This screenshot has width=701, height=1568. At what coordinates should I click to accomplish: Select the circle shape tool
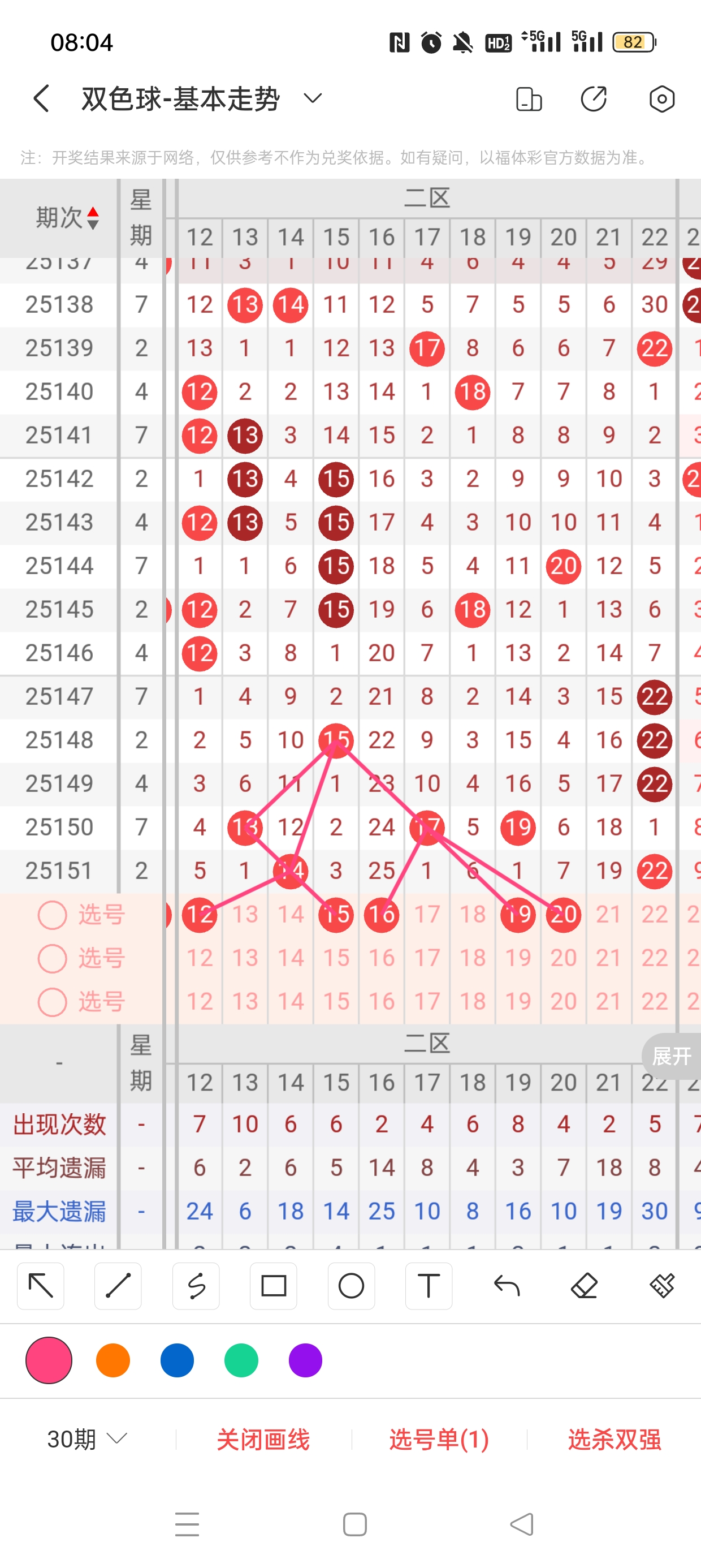[351, 1286]
